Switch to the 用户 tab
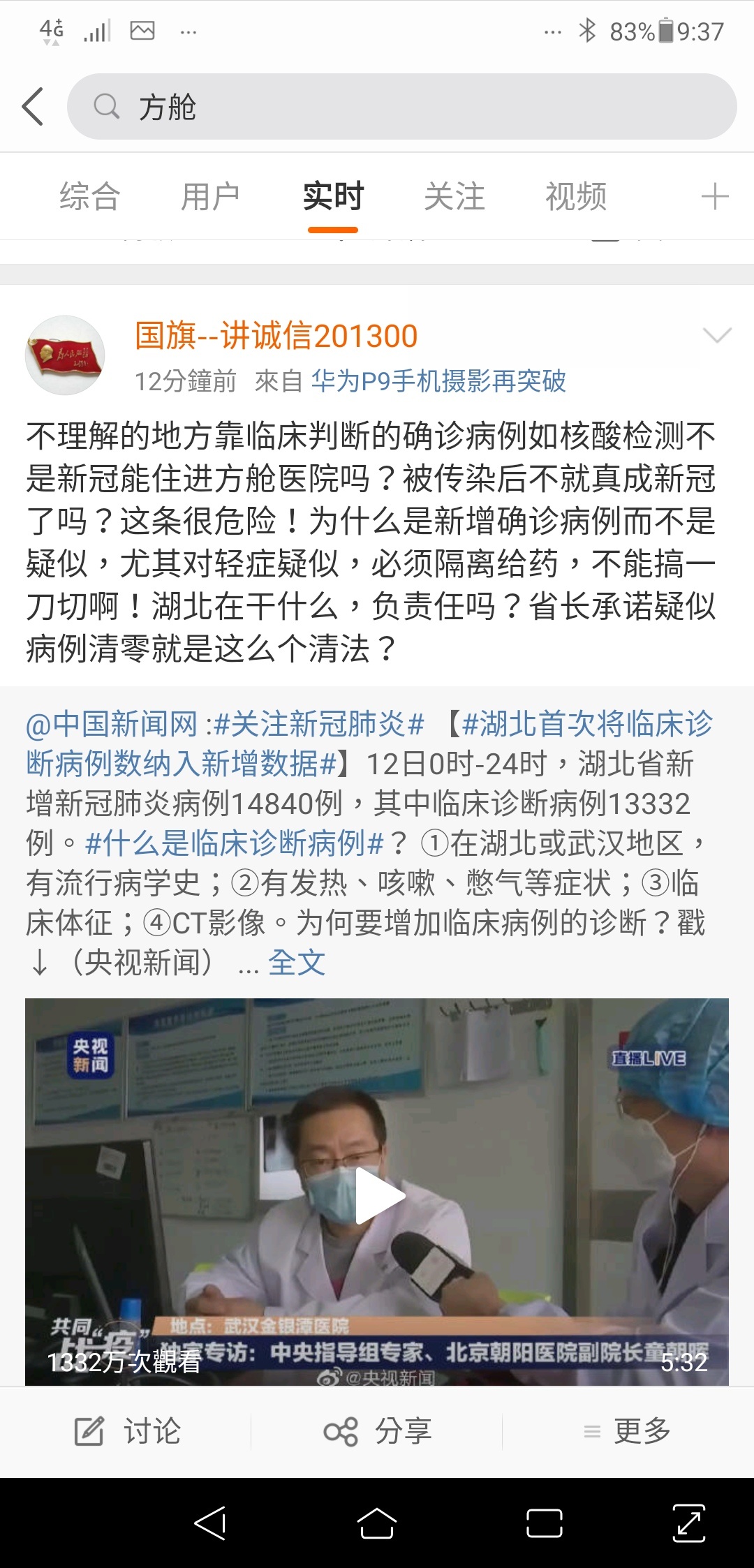 coord(211,196)
